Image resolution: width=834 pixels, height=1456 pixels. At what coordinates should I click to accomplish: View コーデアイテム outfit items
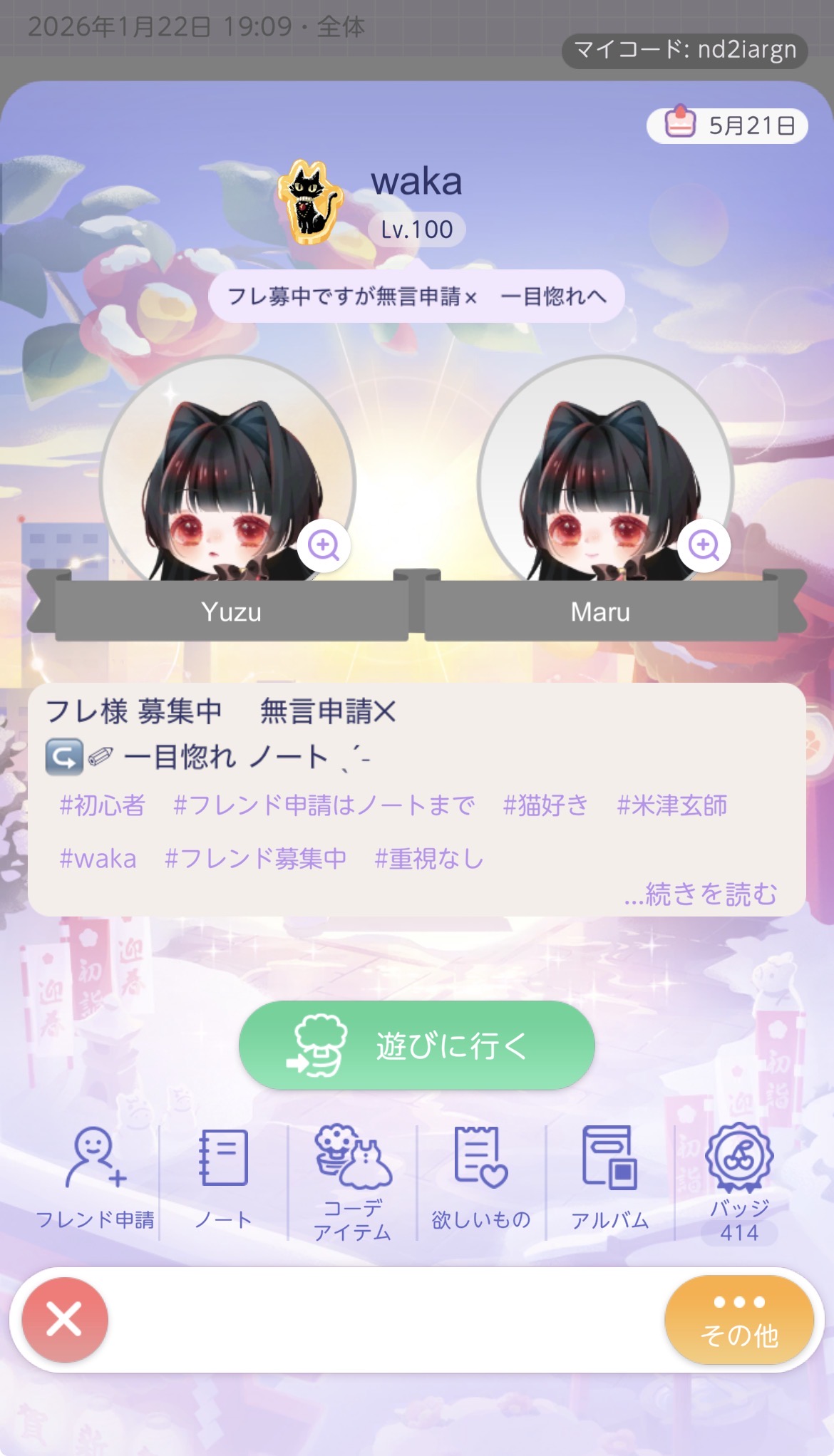(x=353, y=1183)
